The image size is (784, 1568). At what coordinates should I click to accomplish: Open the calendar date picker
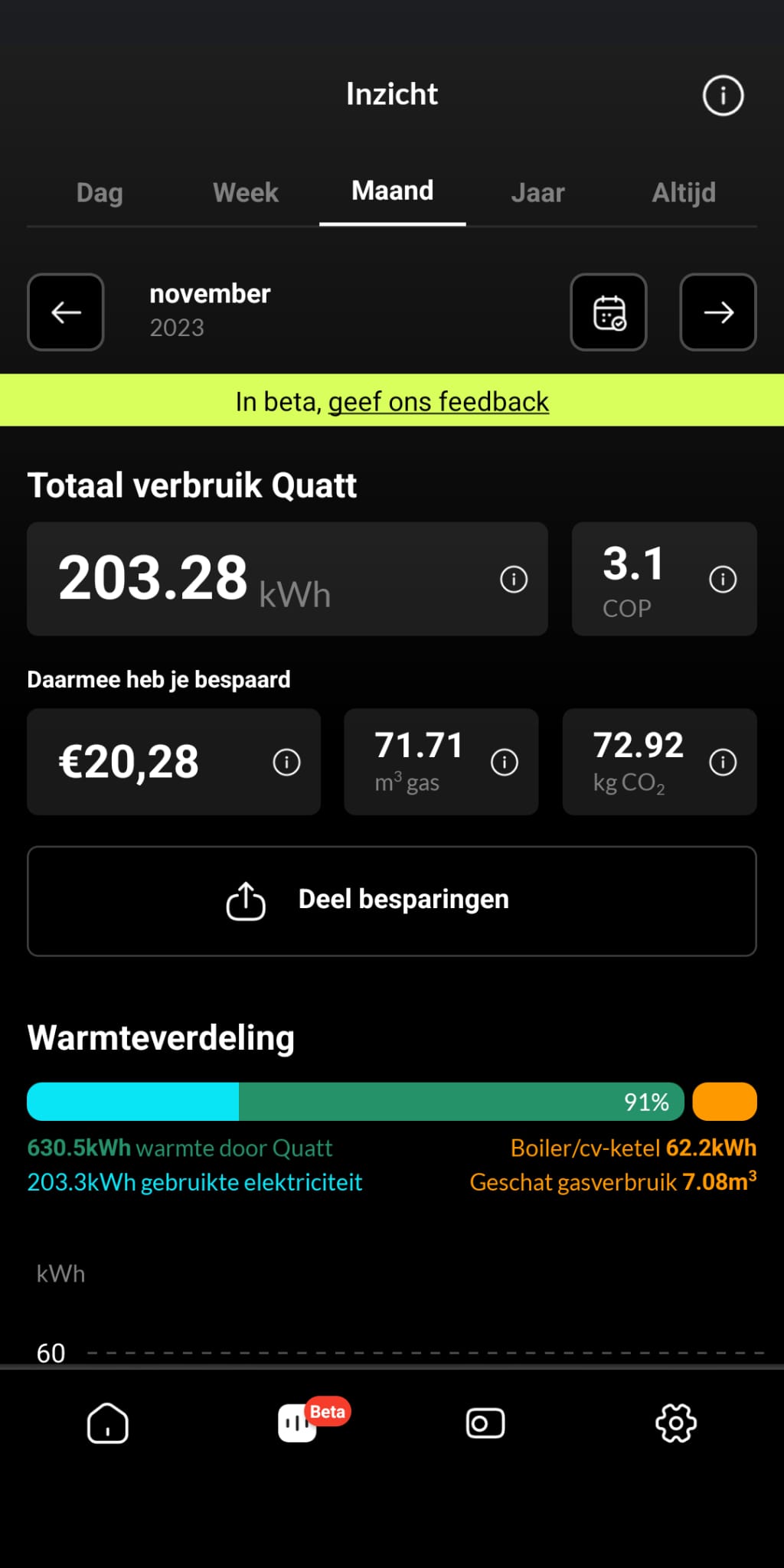(x=609, y=312)
